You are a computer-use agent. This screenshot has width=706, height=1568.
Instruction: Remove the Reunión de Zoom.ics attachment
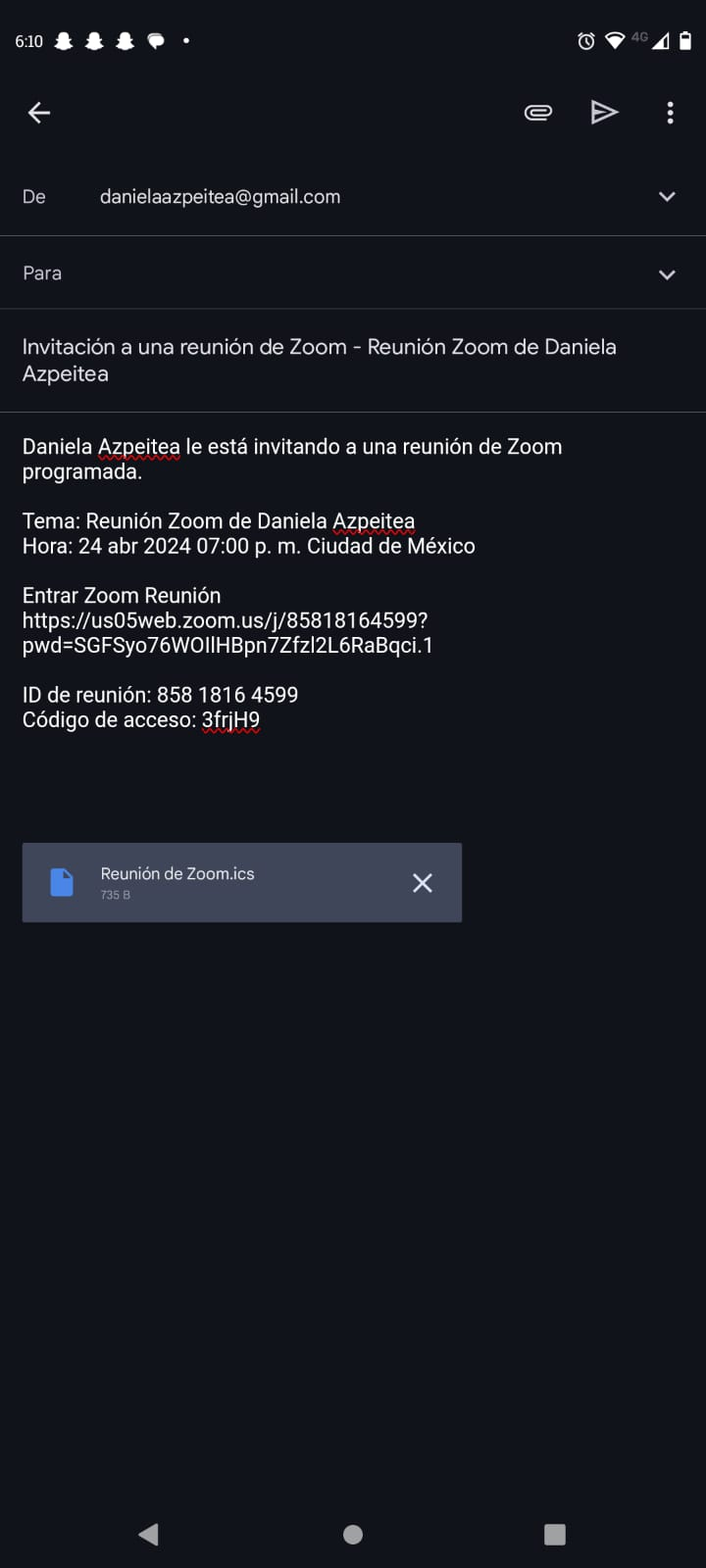coord(423,883)
